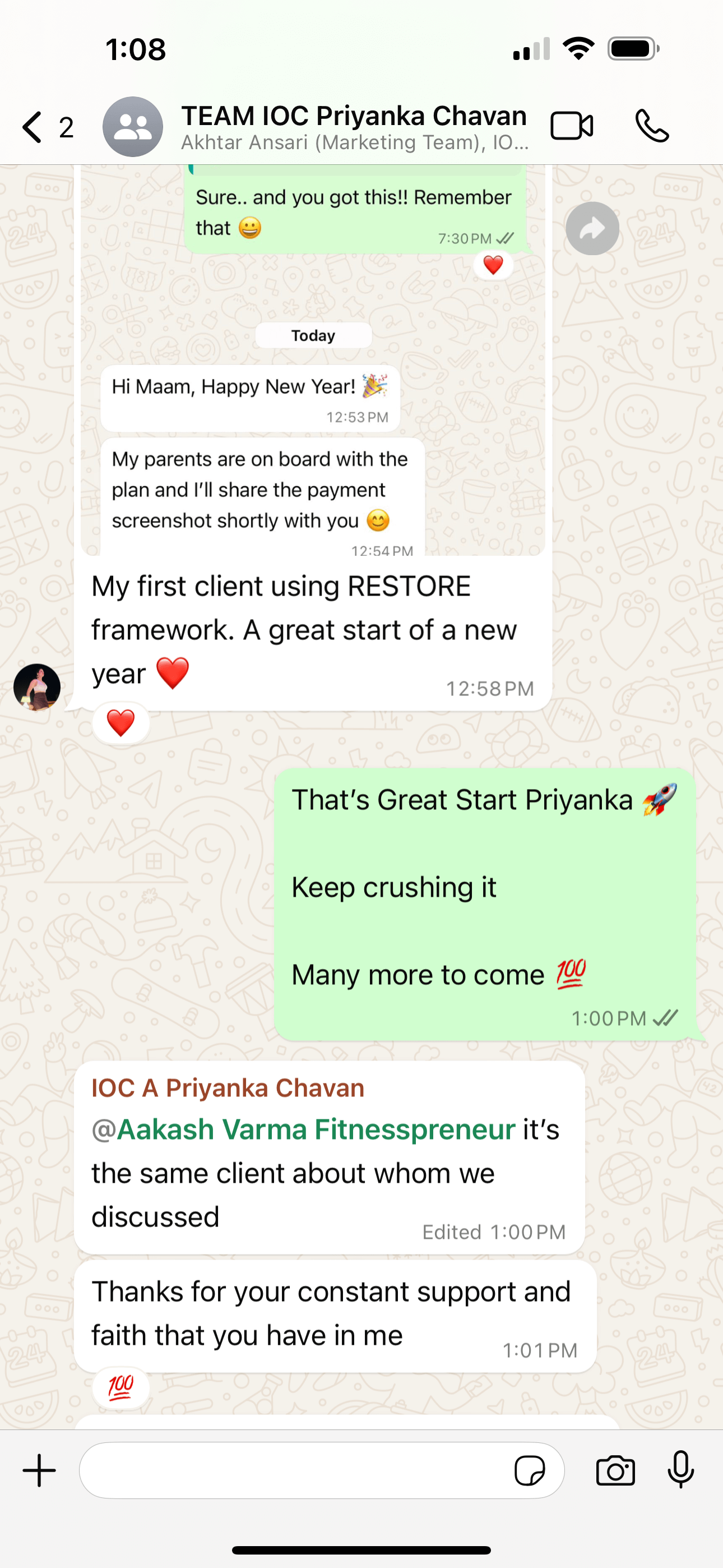Open sender's profile picture beside the message
The width and height of the screenshot is (723, 1568).
coord(37,686)
